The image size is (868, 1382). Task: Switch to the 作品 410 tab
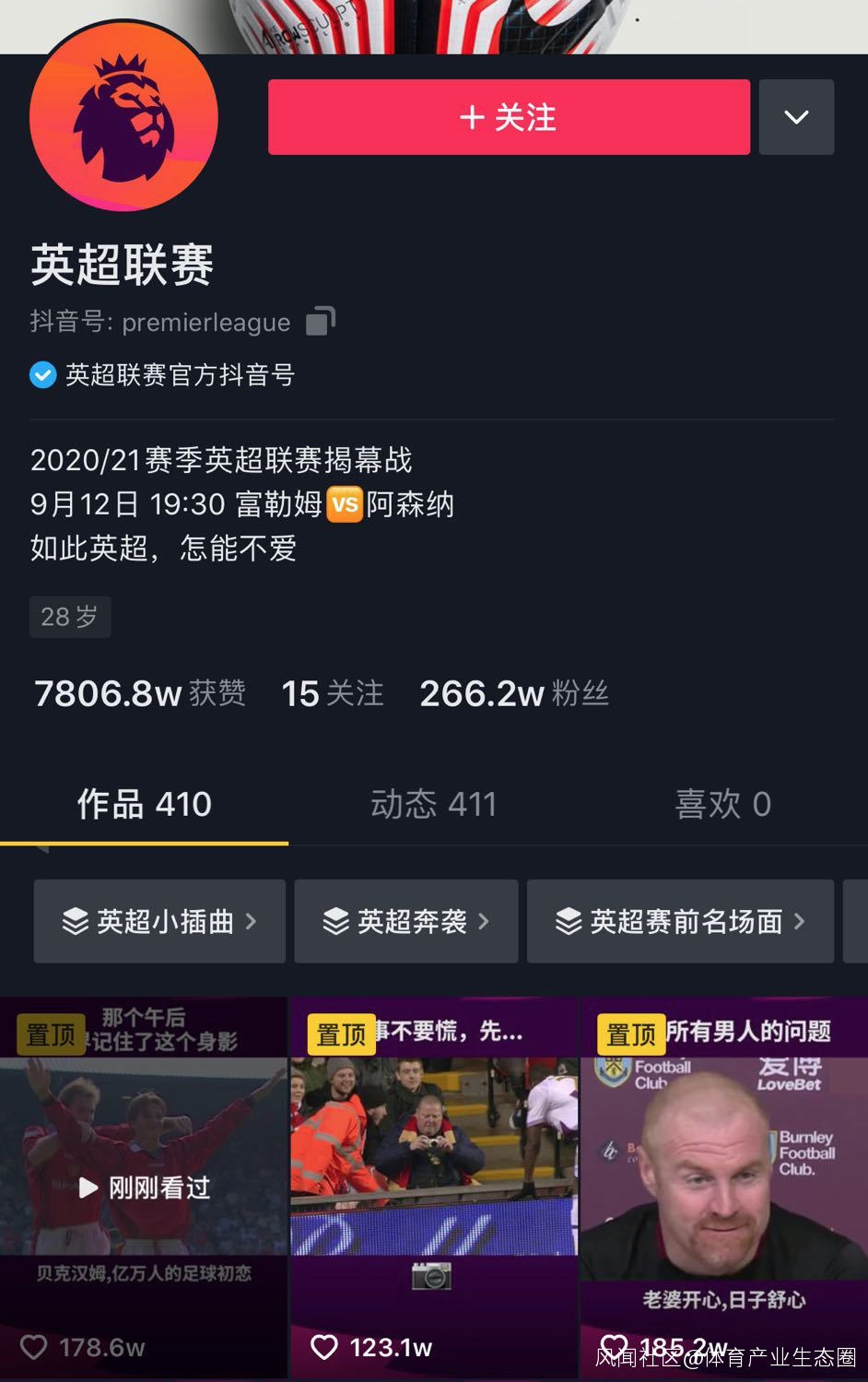tap(144, 804)
